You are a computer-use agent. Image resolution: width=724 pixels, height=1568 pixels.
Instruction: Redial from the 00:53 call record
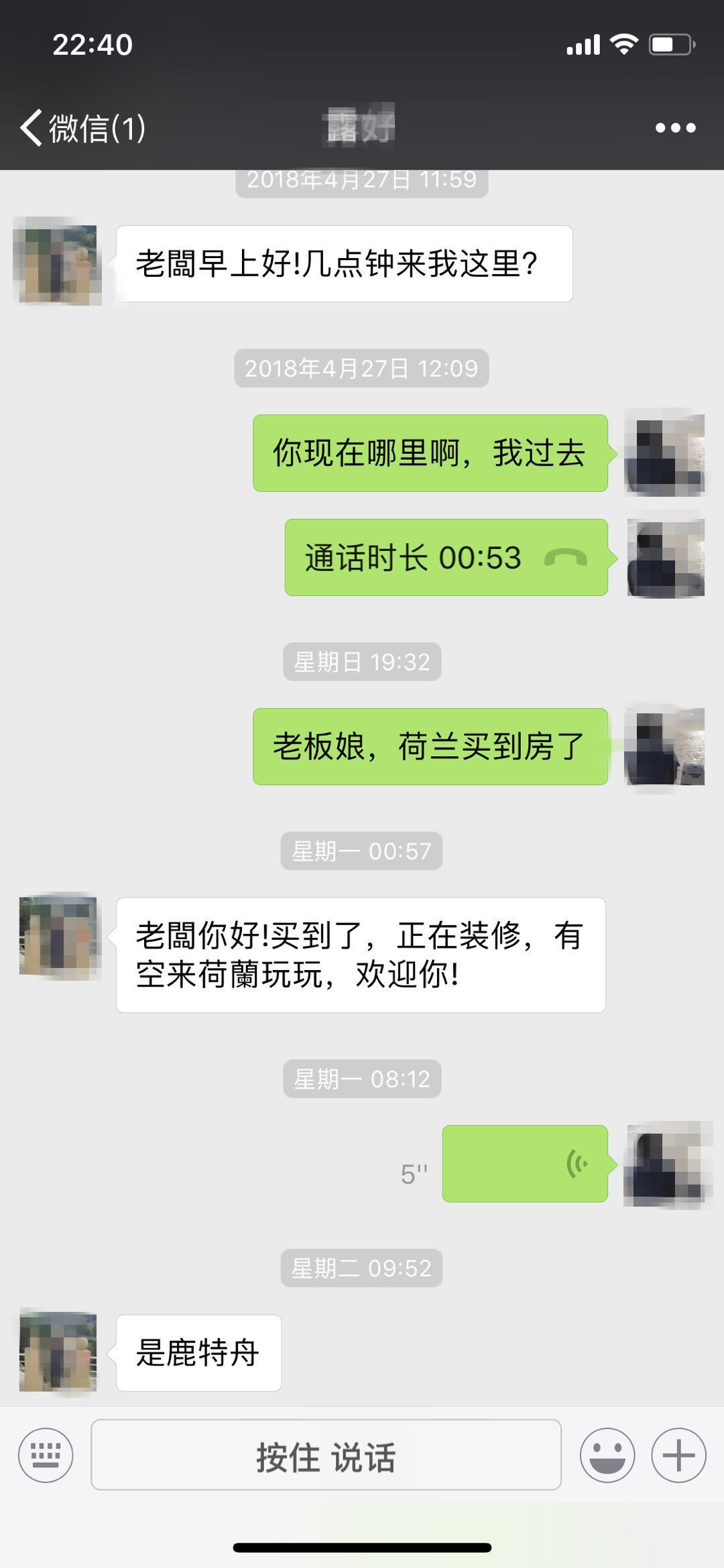click(x=446, y=557)
